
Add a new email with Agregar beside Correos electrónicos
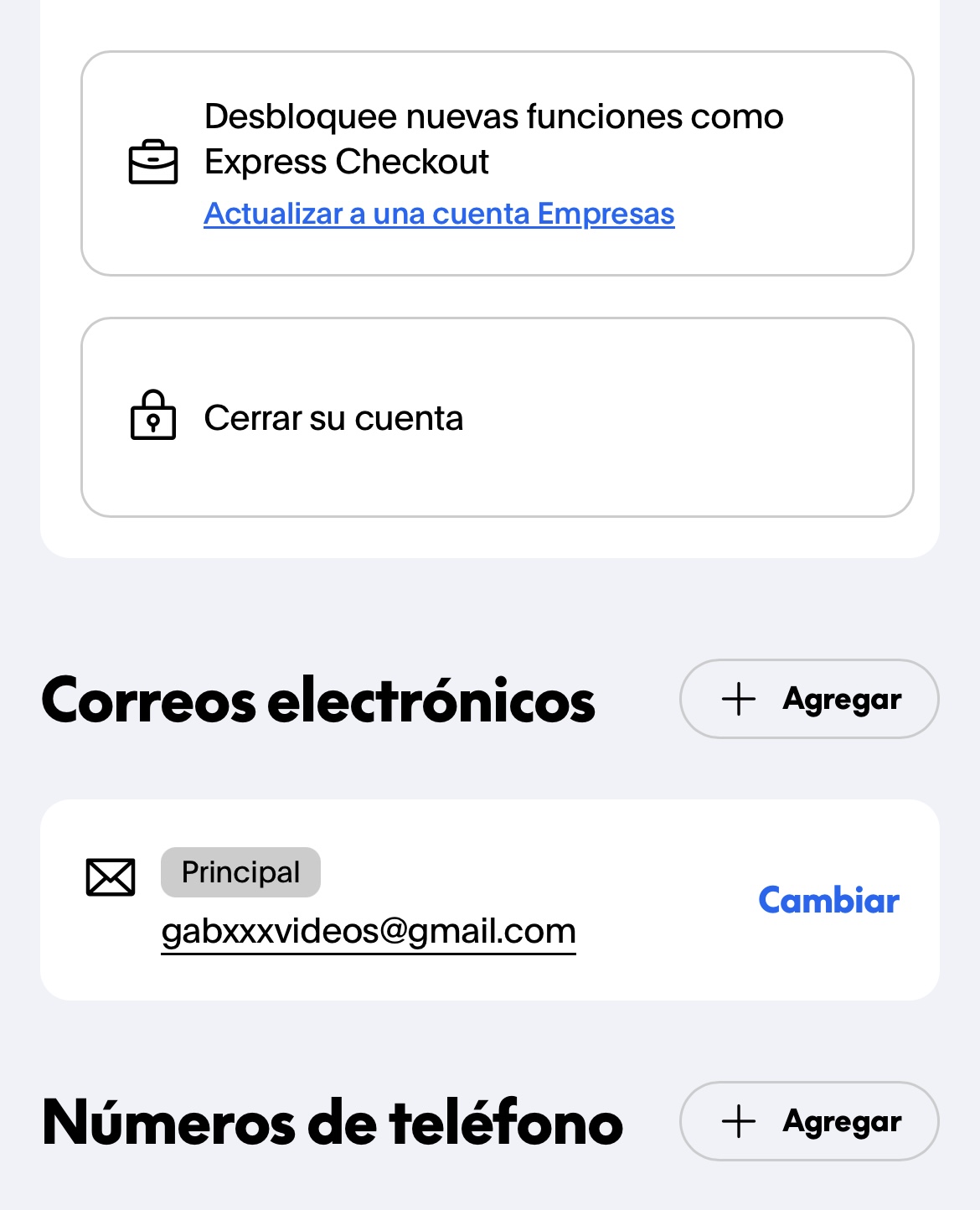pyautogui.click(x=809, y=699)
